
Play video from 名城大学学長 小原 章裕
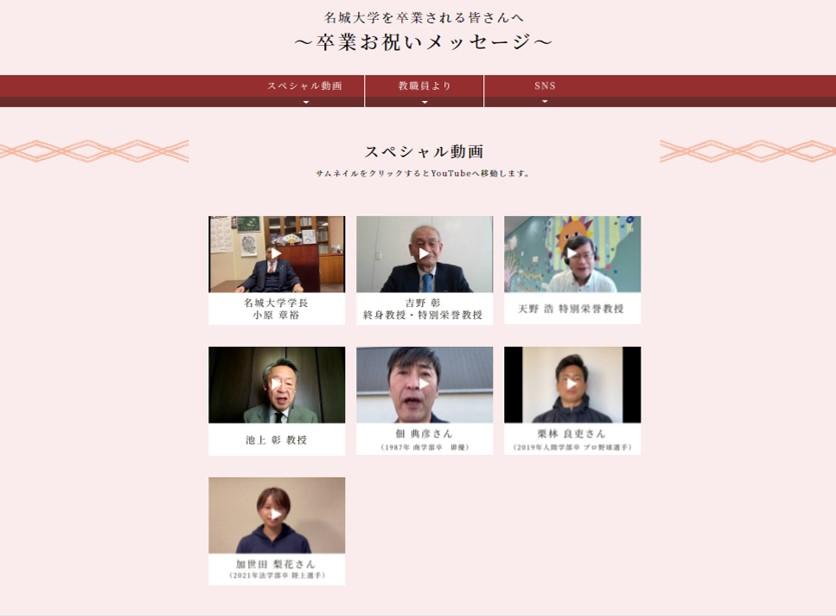[276, 254]
